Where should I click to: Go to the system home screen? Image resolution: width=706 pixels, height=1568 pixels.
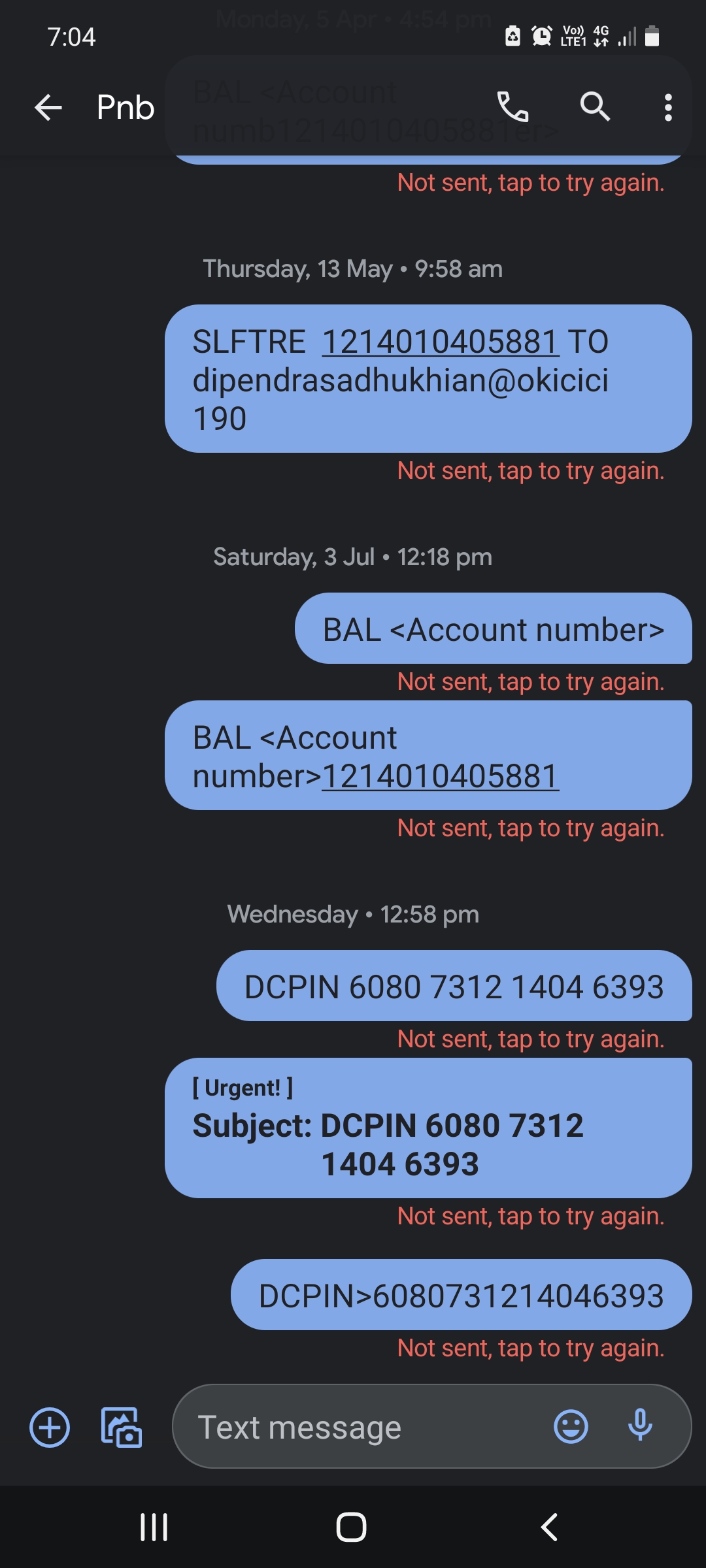tap(352, 1527)
